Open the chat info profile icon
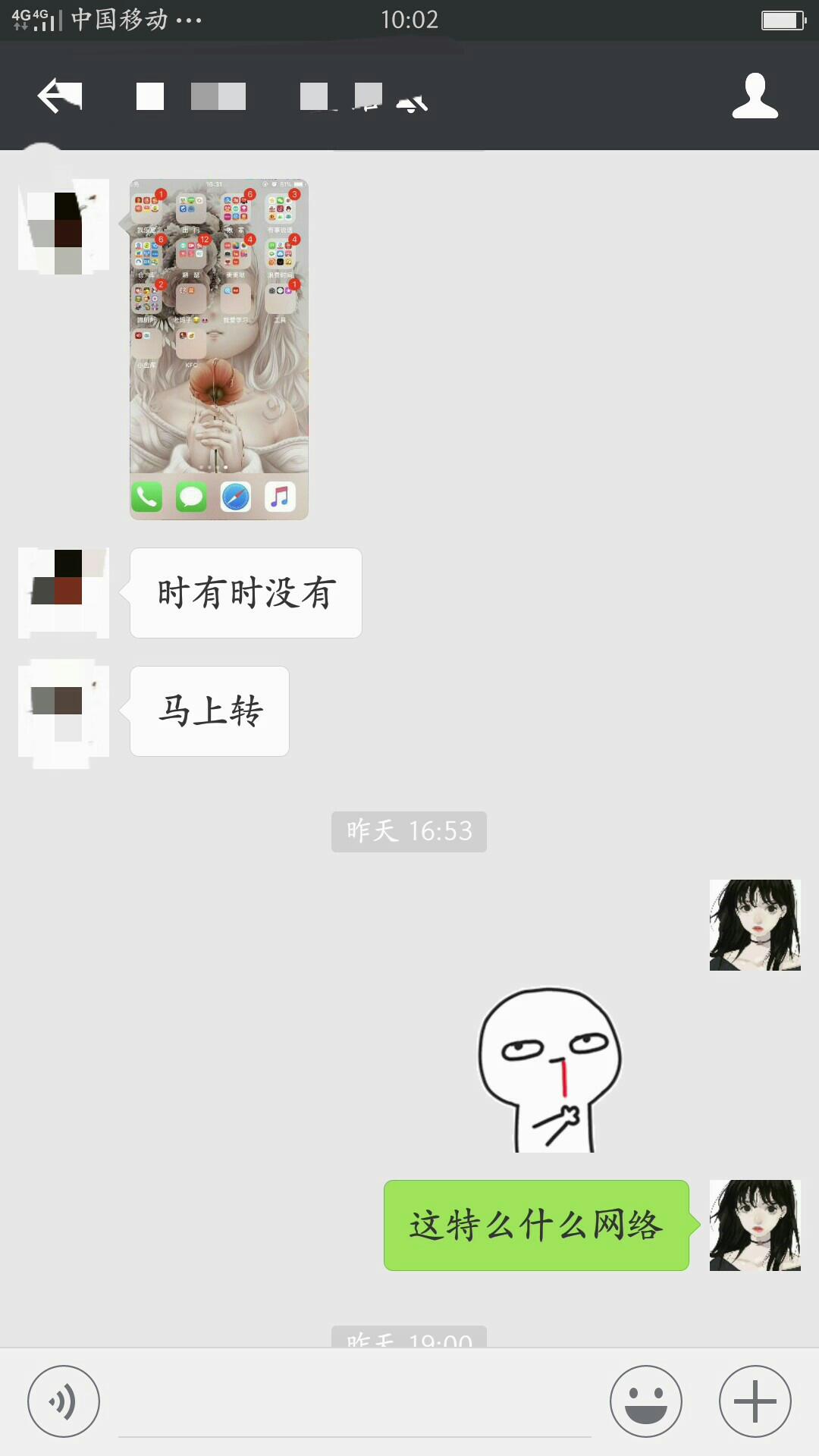Image resolution: width=819 pixels, height=1456 pixels. coord(755,96)
